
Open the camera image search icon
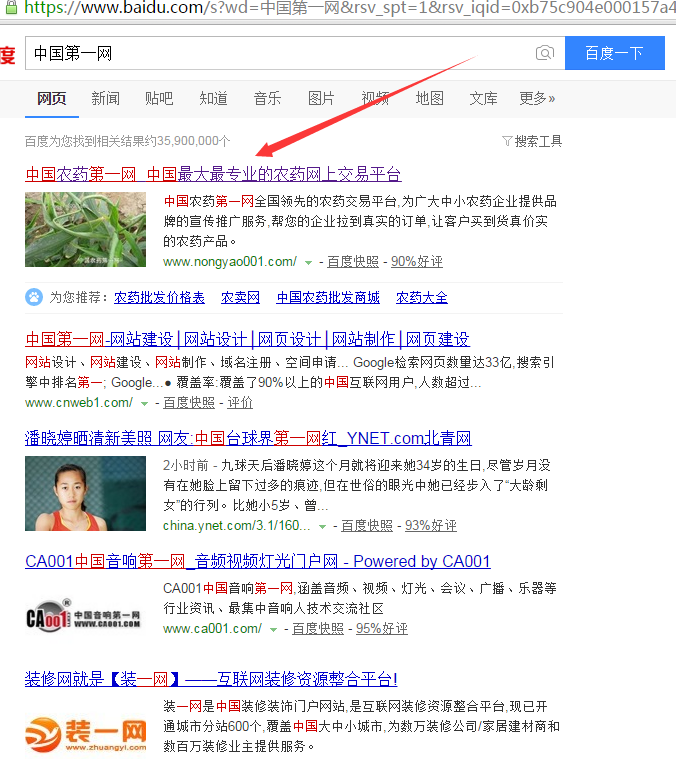(x=544, y=53)
